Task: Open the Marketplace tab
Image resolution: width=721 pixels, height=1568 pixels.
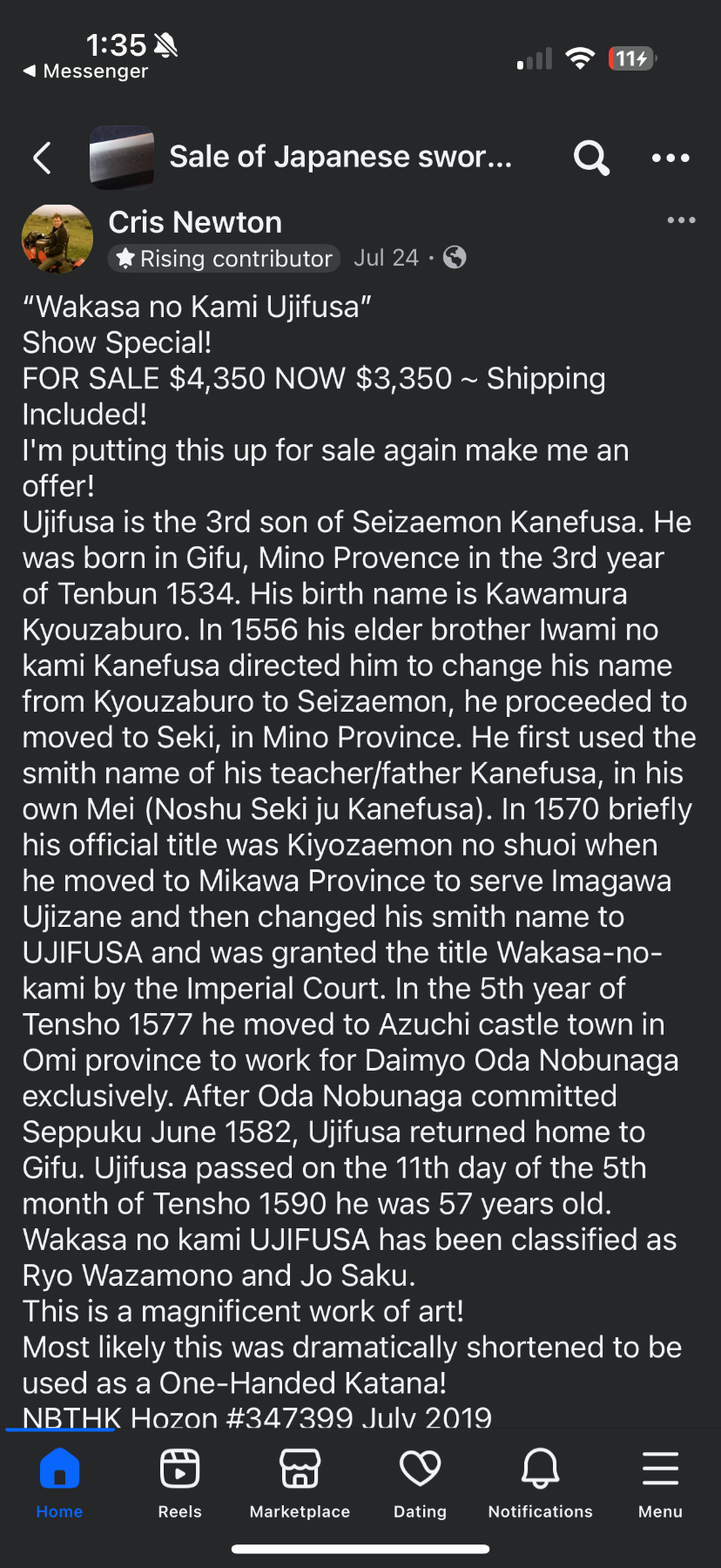Action: 300,1484
